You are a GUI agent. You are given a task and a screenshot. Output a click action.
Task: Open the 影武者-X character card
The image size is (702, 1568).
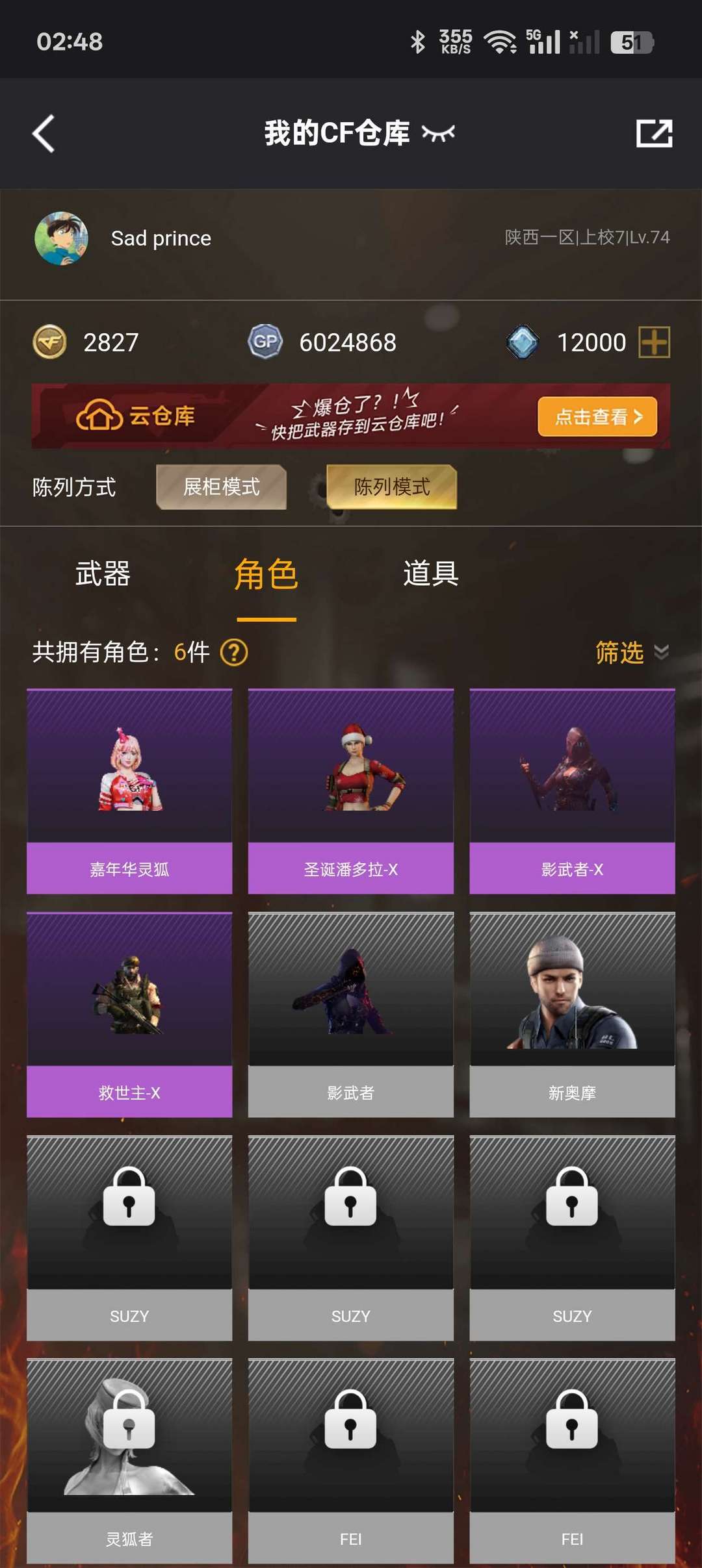click(x=572, y=791)
